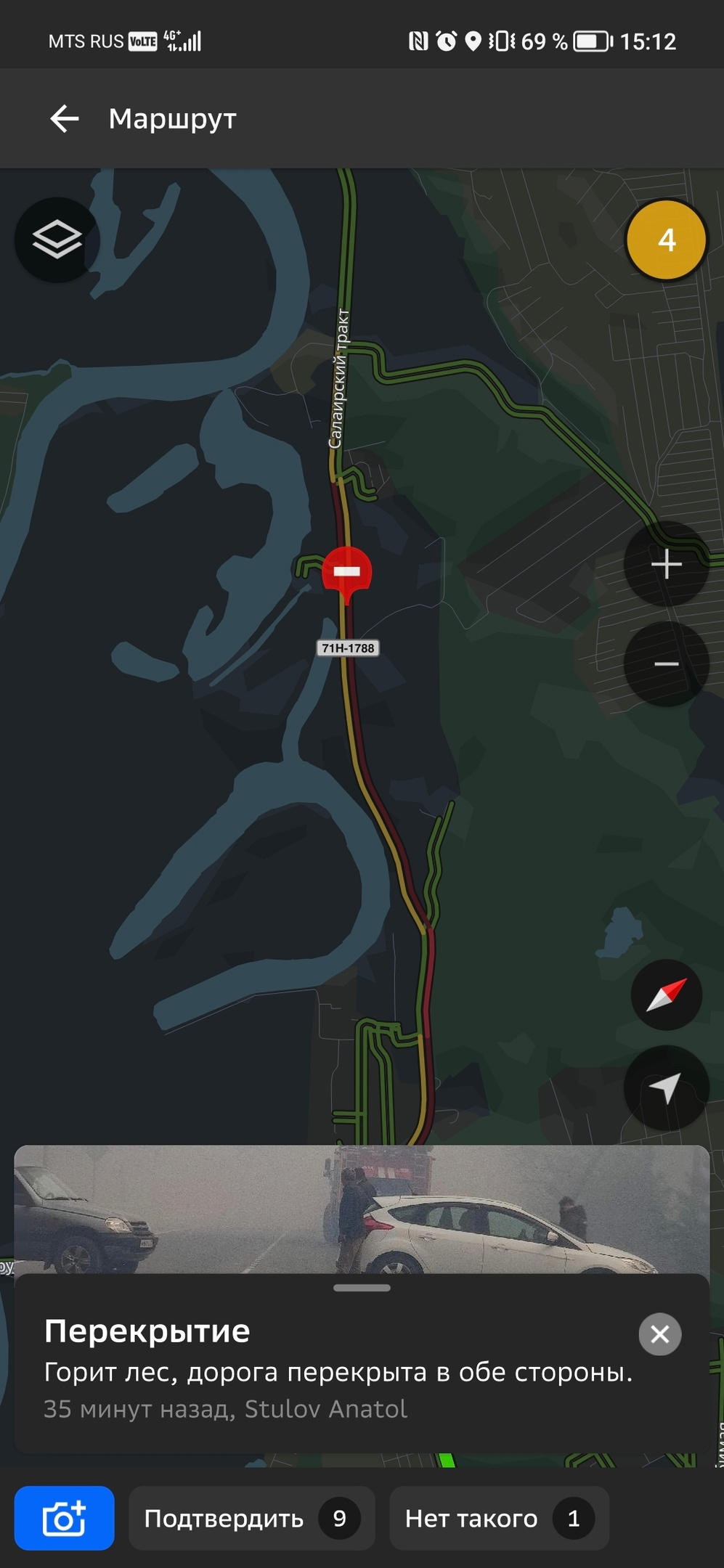
Task: Tap the red road closure marker
Action: (x=347, y=572)
